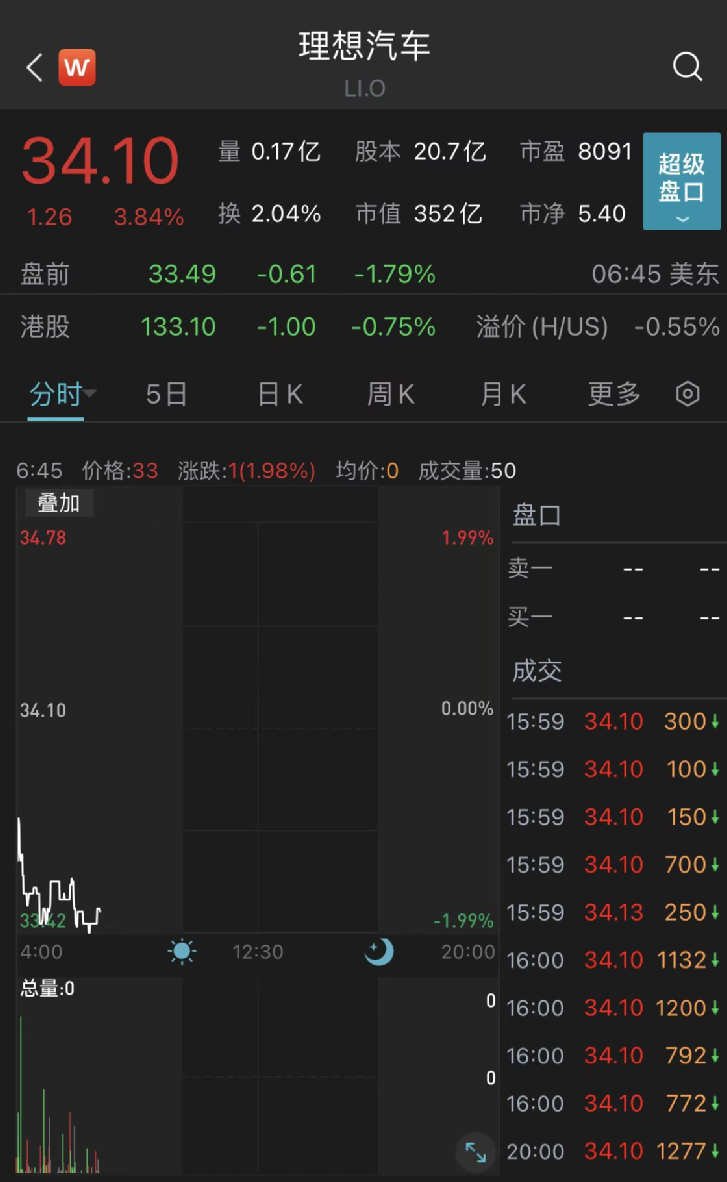The height and width of the screenshot is (1182, 727).
Task: Switch to the 月K chart tab
Action: 503,394
